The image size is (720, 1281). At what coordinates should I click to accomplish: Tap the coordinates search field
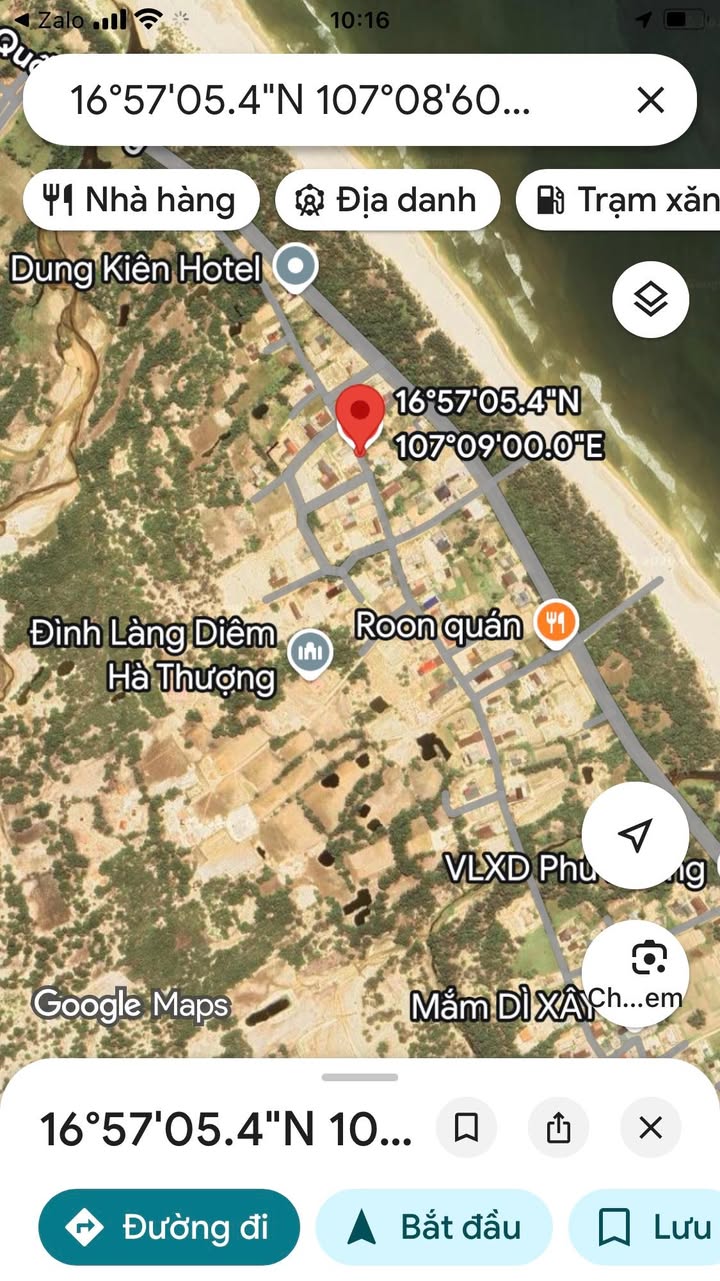(x=330, y=100)
